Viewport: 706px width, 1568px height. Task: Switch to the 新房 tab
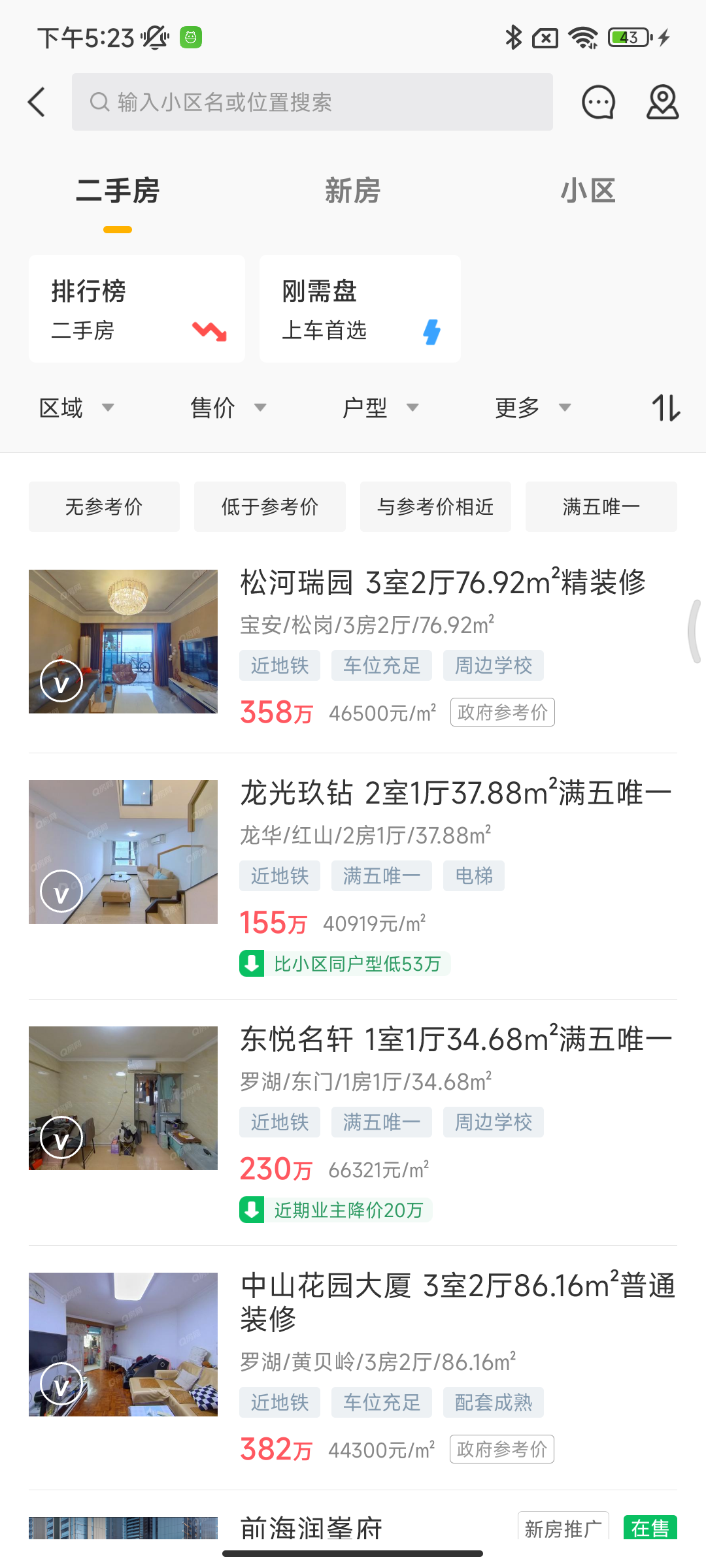[352, 191]
